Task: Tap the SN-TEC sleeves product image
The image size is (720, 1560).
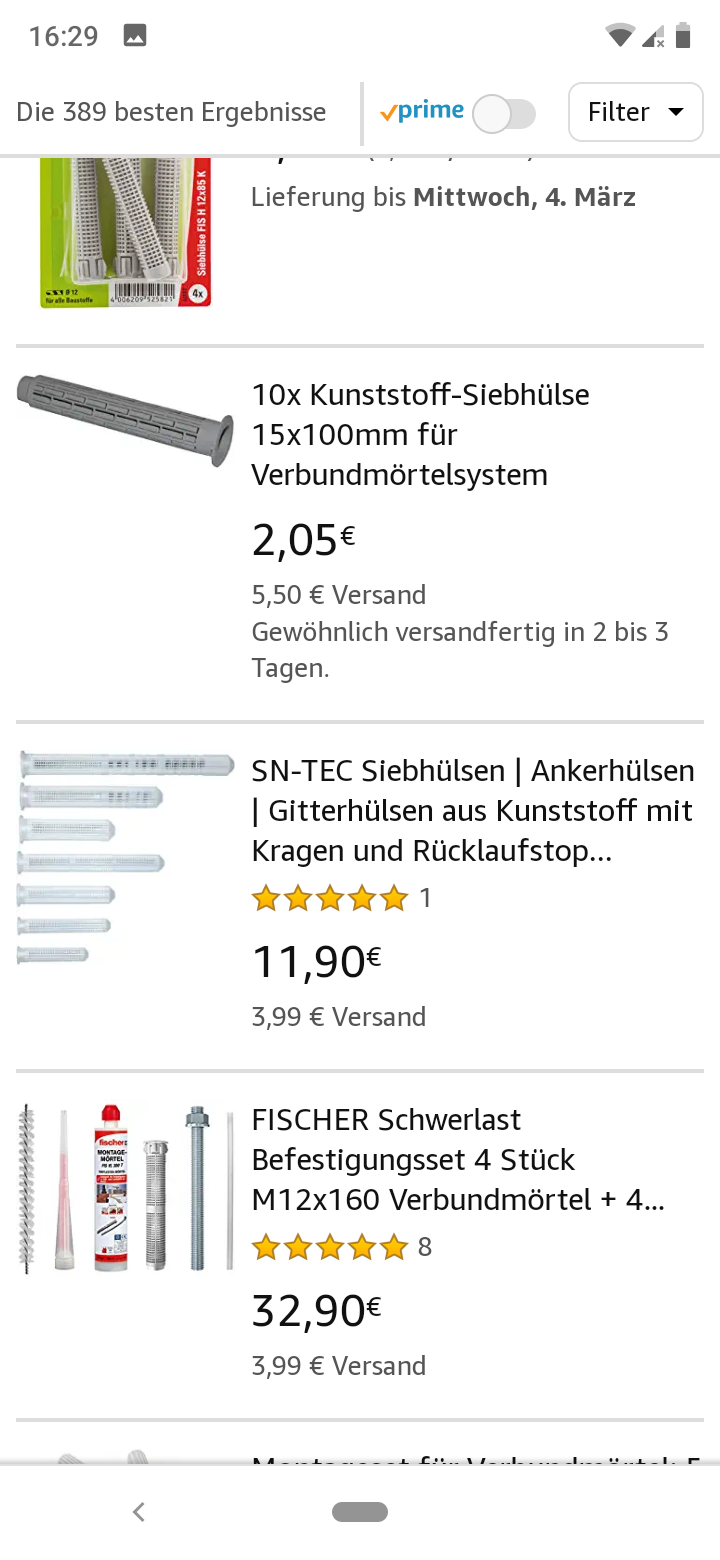Action: pyautogui.click(x=125, y=858)
